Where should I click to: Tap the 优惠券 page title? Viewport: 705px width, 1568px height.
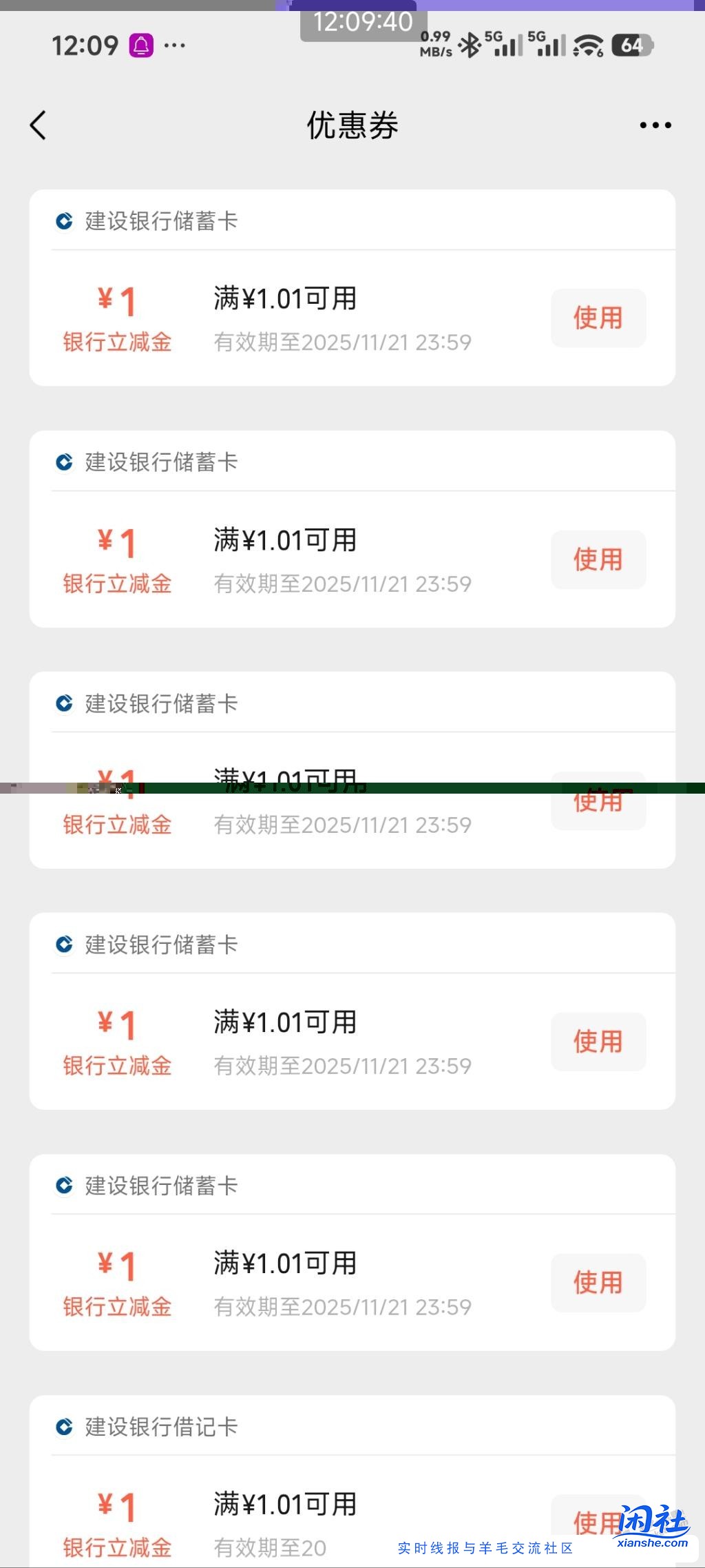(x=352, y=125)
